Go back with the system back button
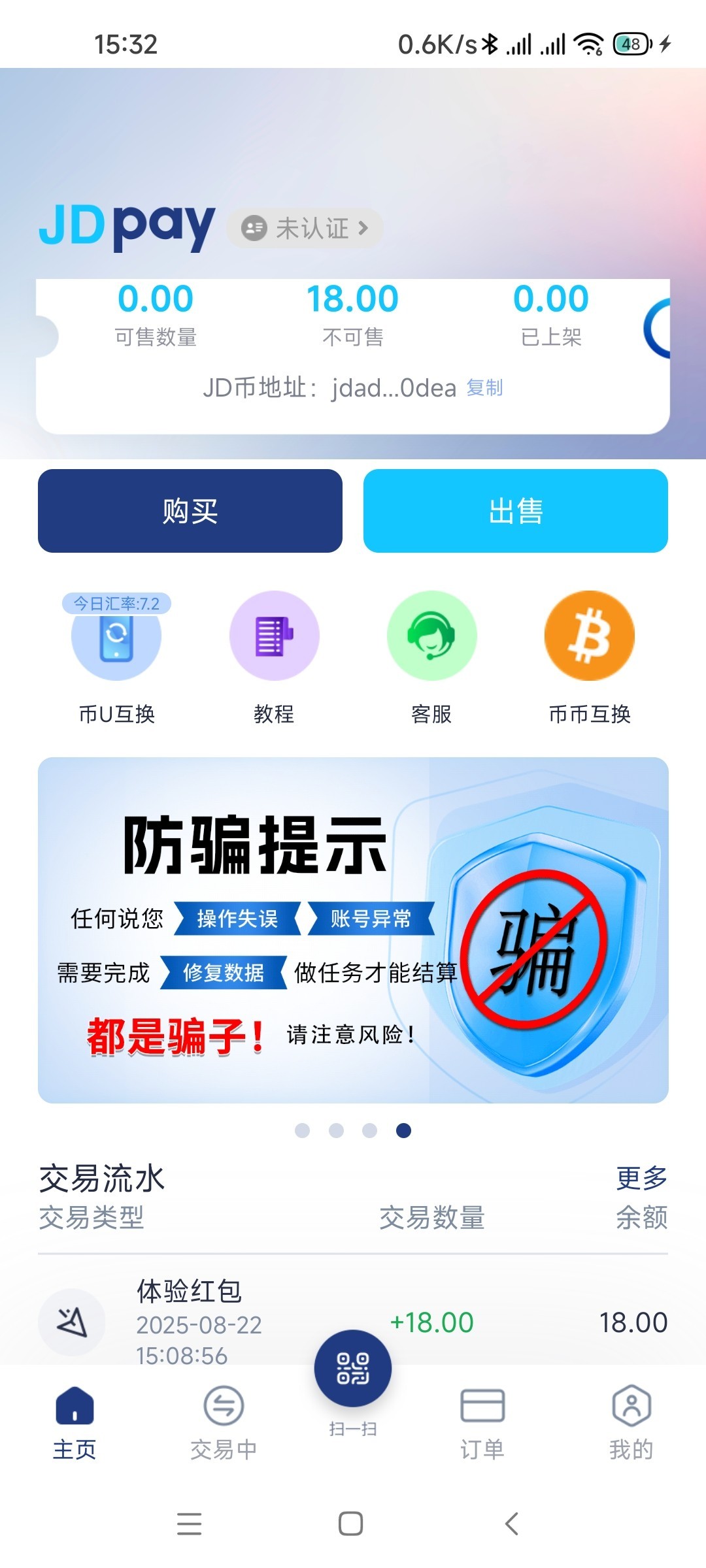Image resolution: width=706 pixels, height=1568 pixels. pyautogui.click(x=512, y=1524)
